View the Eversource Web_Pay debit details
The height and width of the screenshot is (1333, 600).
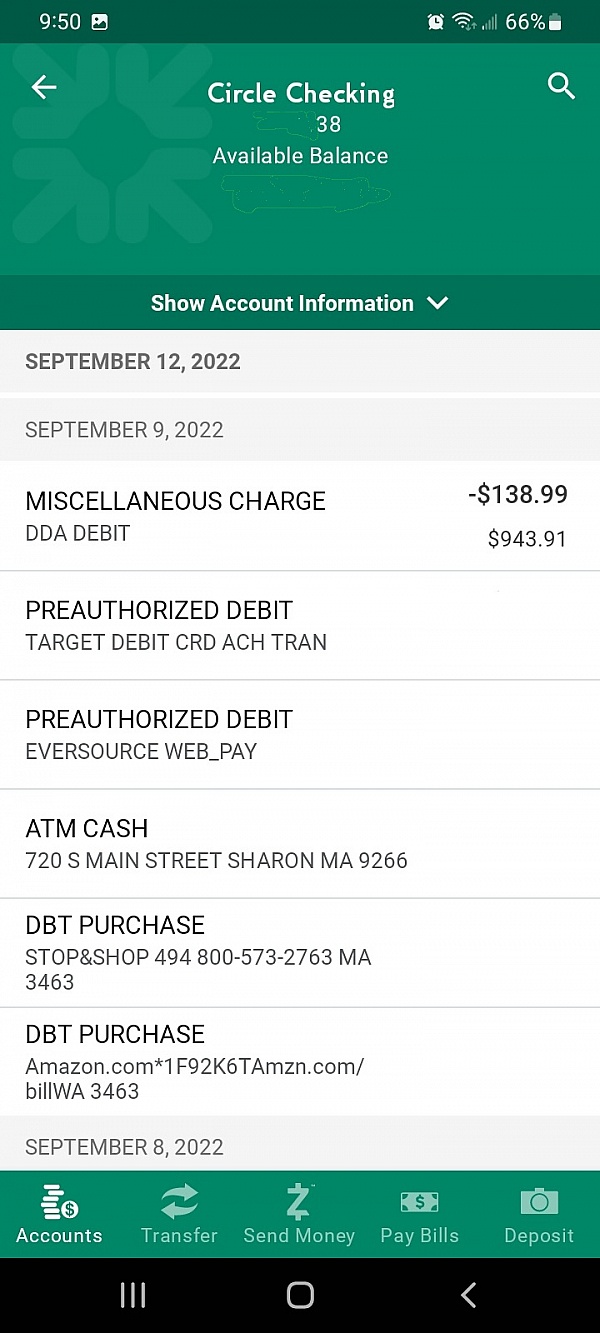pyautogui.click(x=300, y=735)
